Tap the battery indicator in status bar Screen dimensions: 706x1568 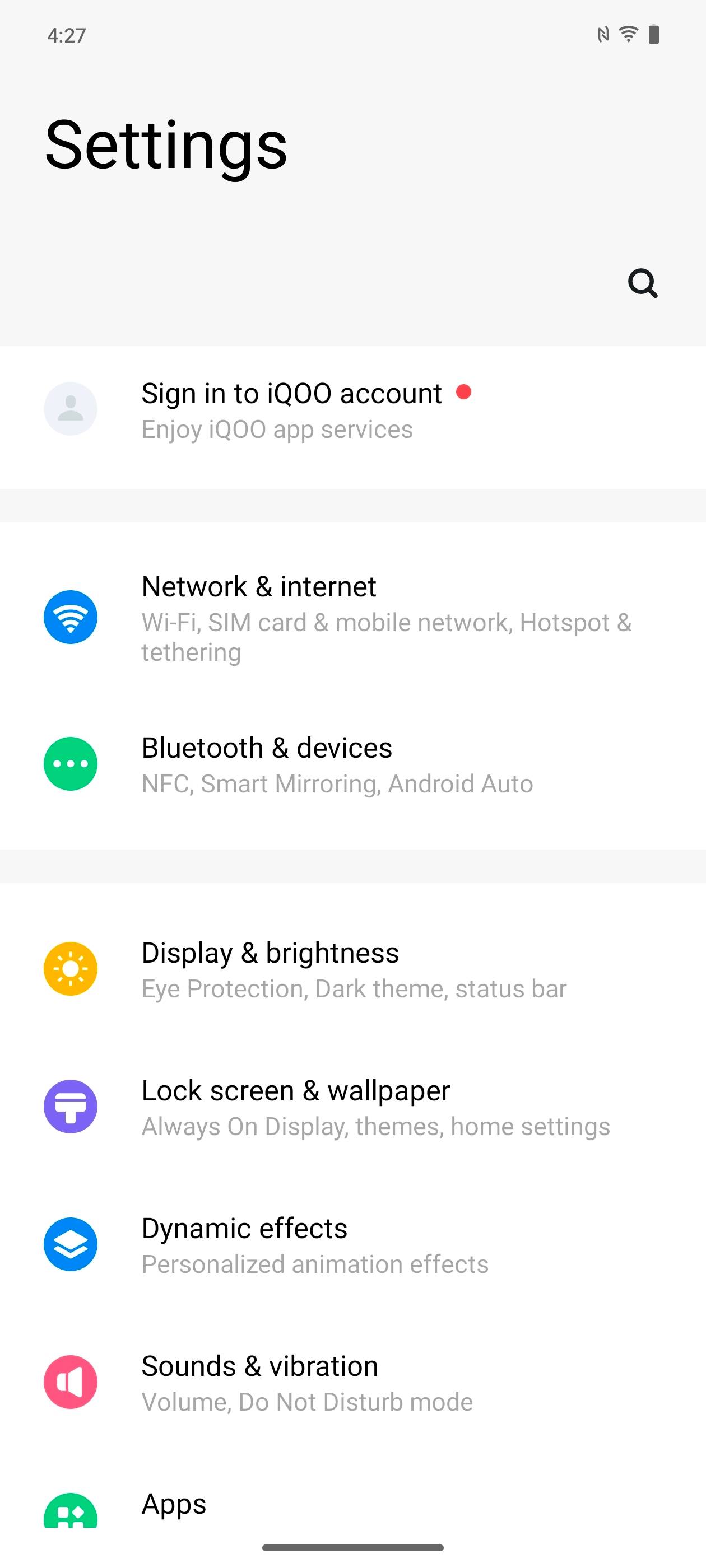[654, 35]
